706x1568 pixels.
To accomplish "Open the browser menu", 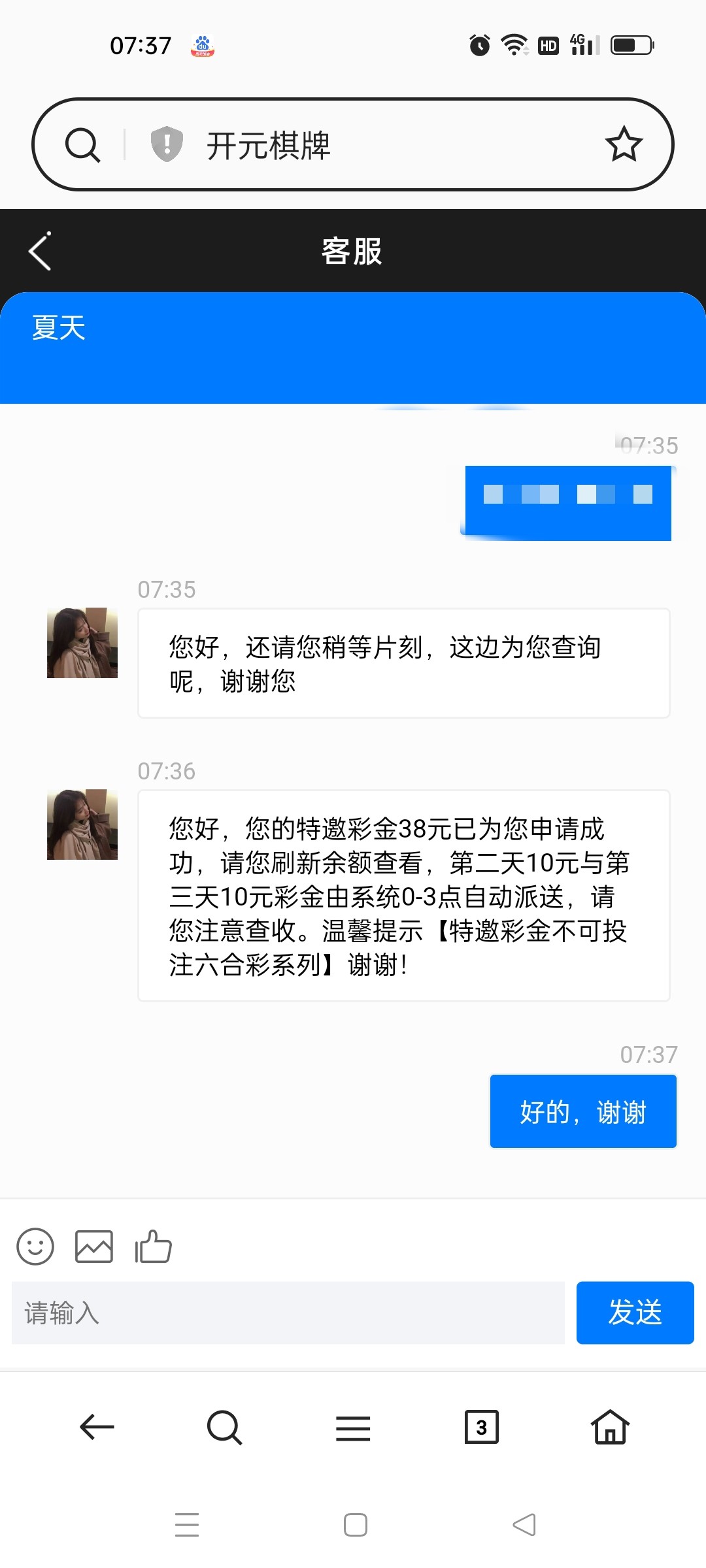I will coord(353,1428).
